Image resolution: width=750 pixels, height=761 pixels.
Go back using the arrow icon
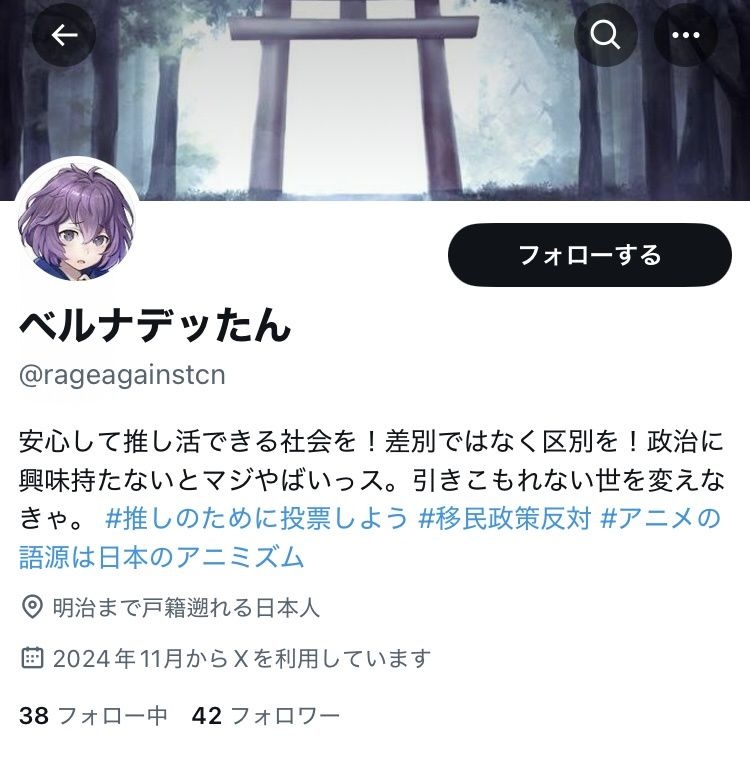[64, 36]
